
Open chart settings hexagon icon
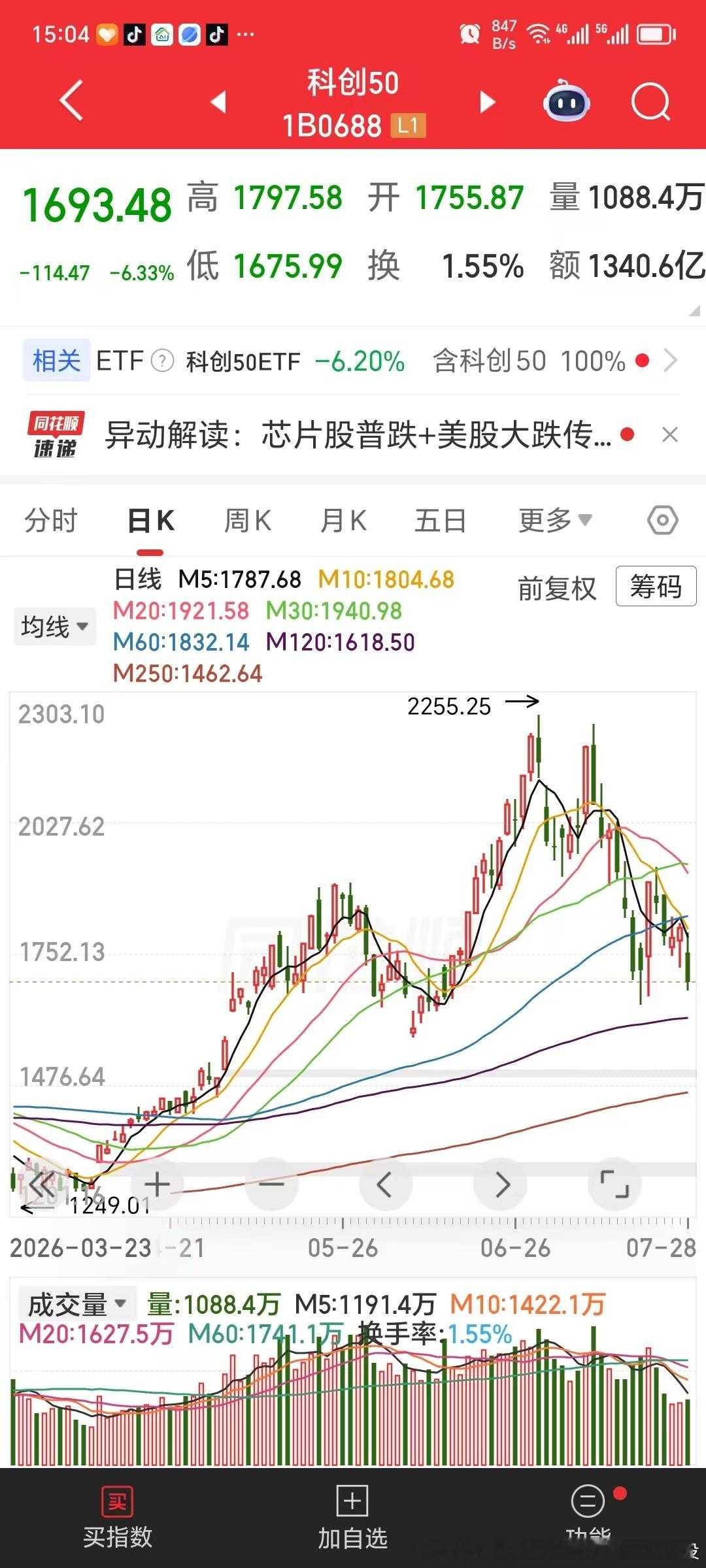pyautogui.click(x=662, y=521)
